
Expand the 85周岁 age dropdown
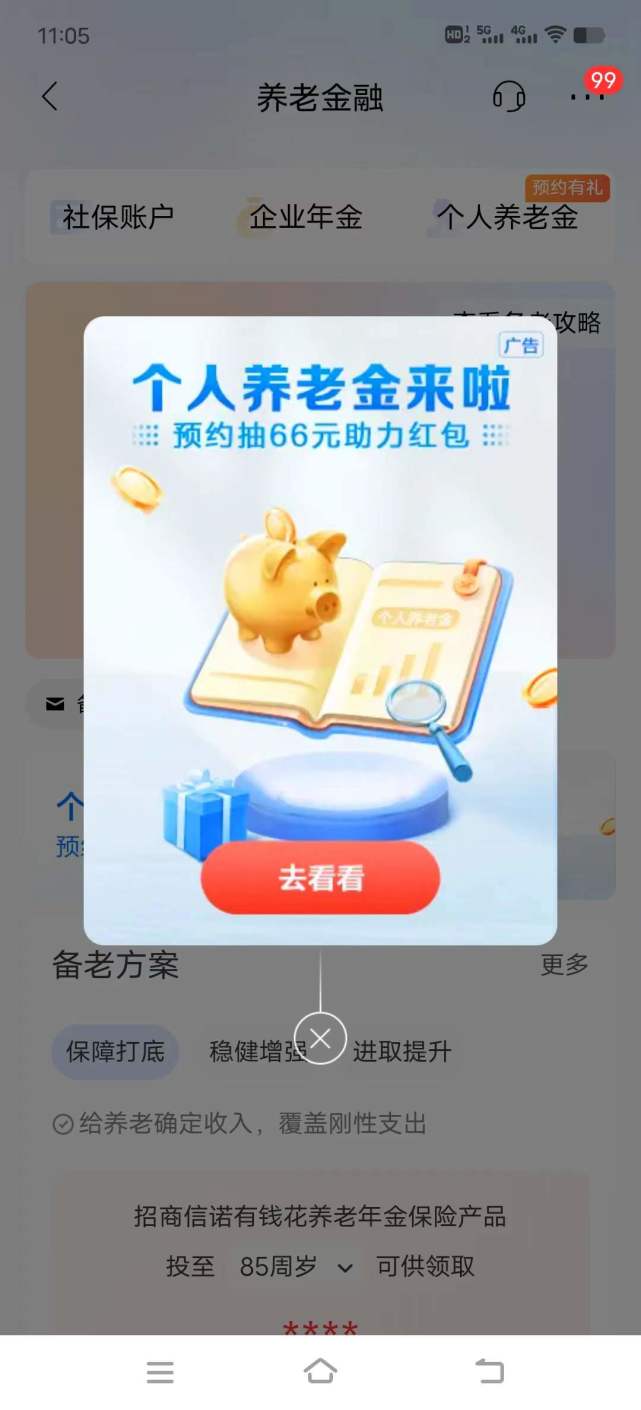[296, 1267]
